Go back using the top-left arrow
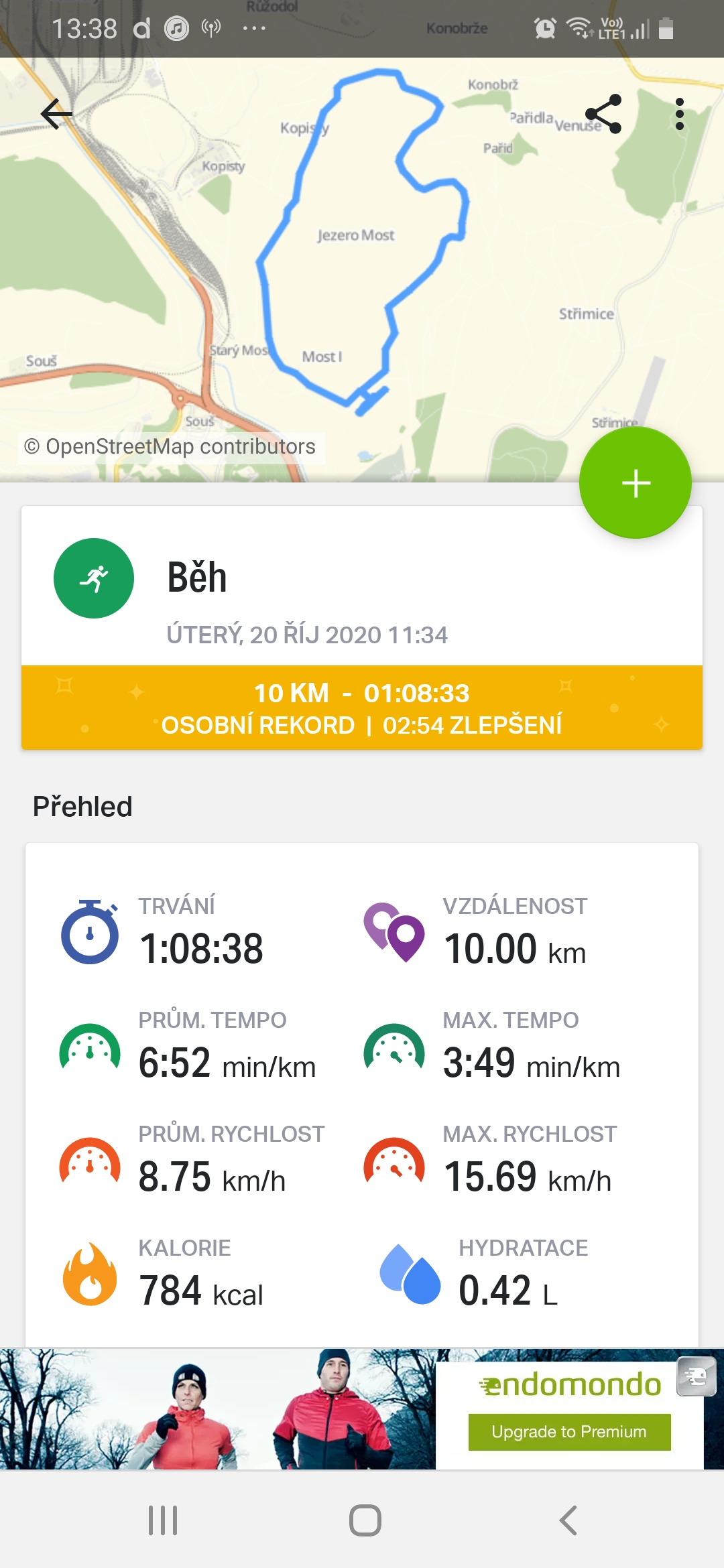Image resolution: width=724 pixels, height=1568 pixels. [56, 114]
